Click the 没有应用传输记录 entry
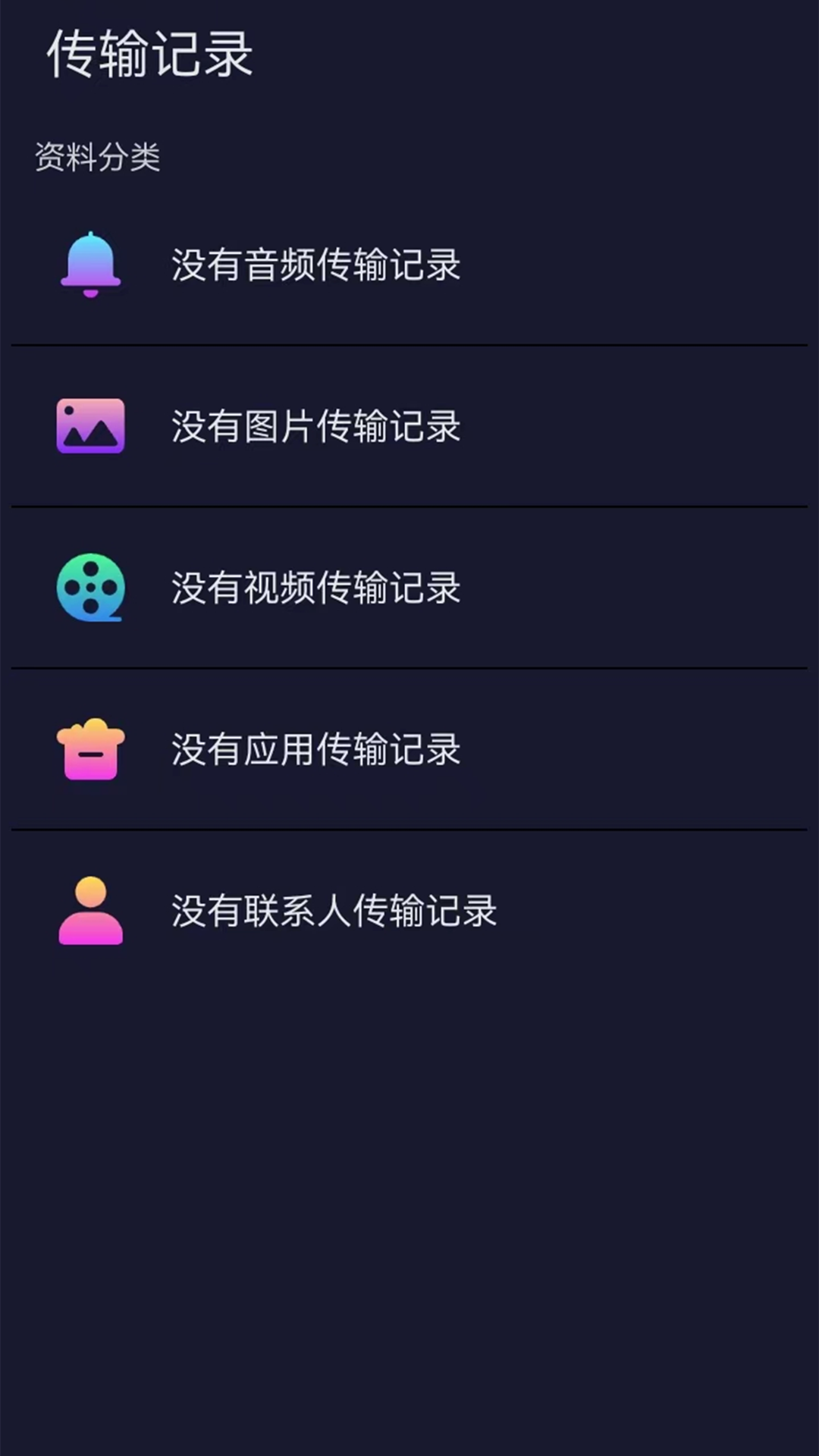 point(315,752)
